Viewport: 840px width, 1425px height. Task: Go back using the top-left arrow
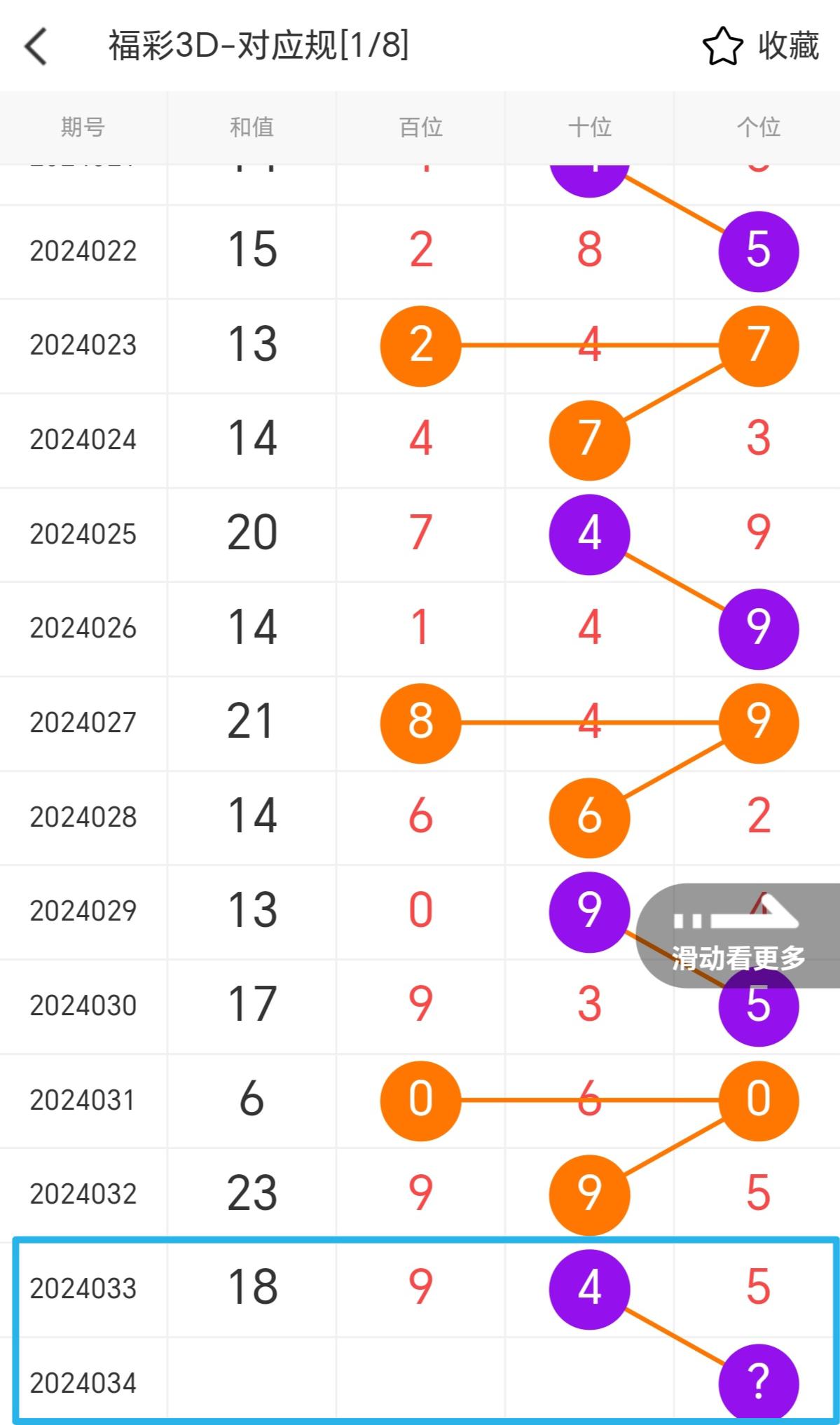click(x=36, y=46)
